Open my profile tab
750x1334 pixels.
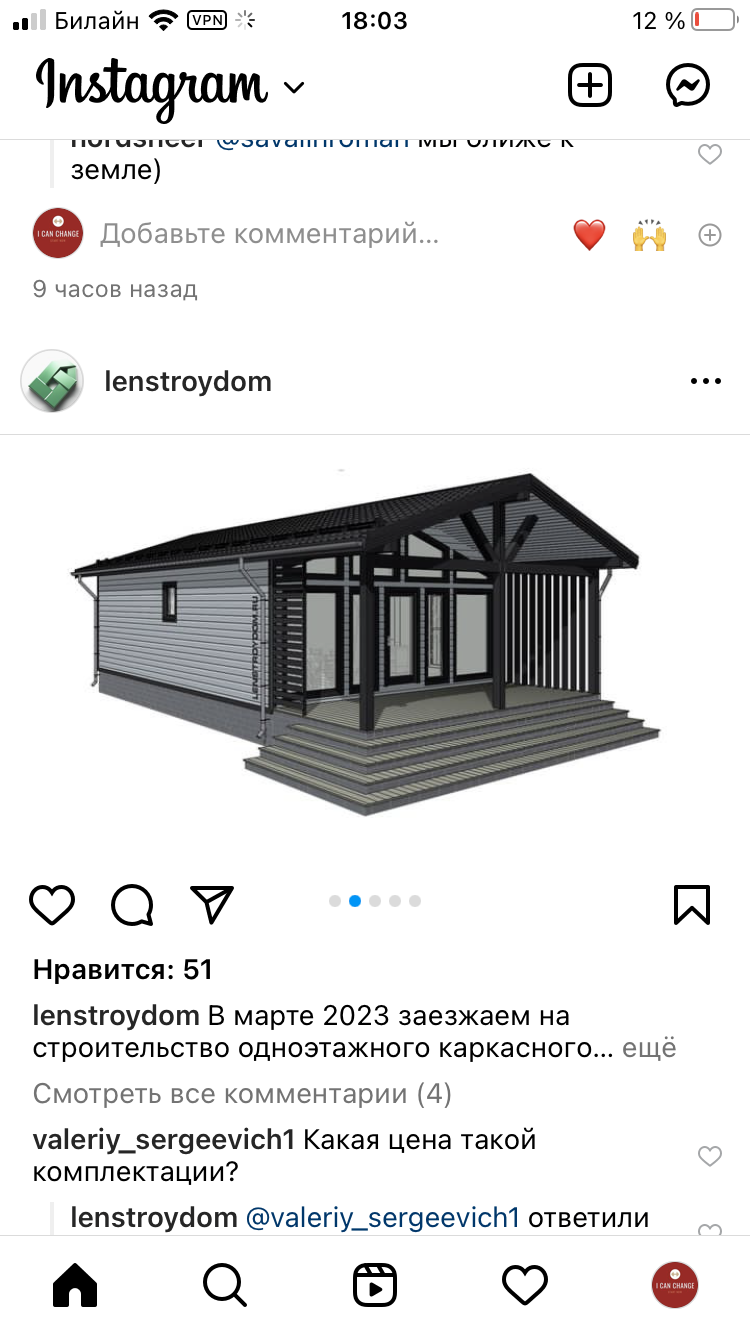coord(675,1285)
